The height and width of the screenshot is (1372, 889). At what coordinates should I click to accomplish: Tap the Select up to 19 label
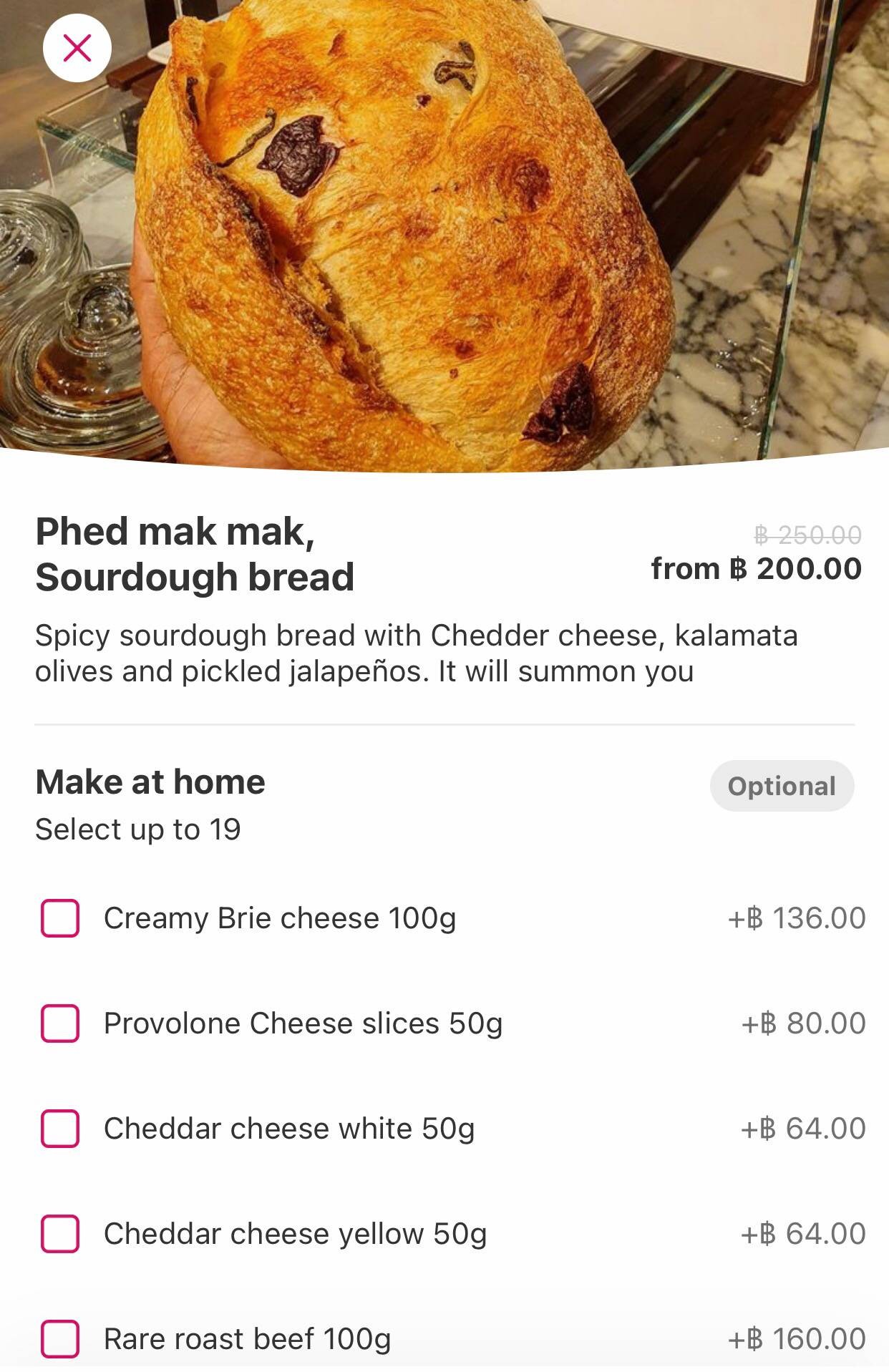coord(140,829)
